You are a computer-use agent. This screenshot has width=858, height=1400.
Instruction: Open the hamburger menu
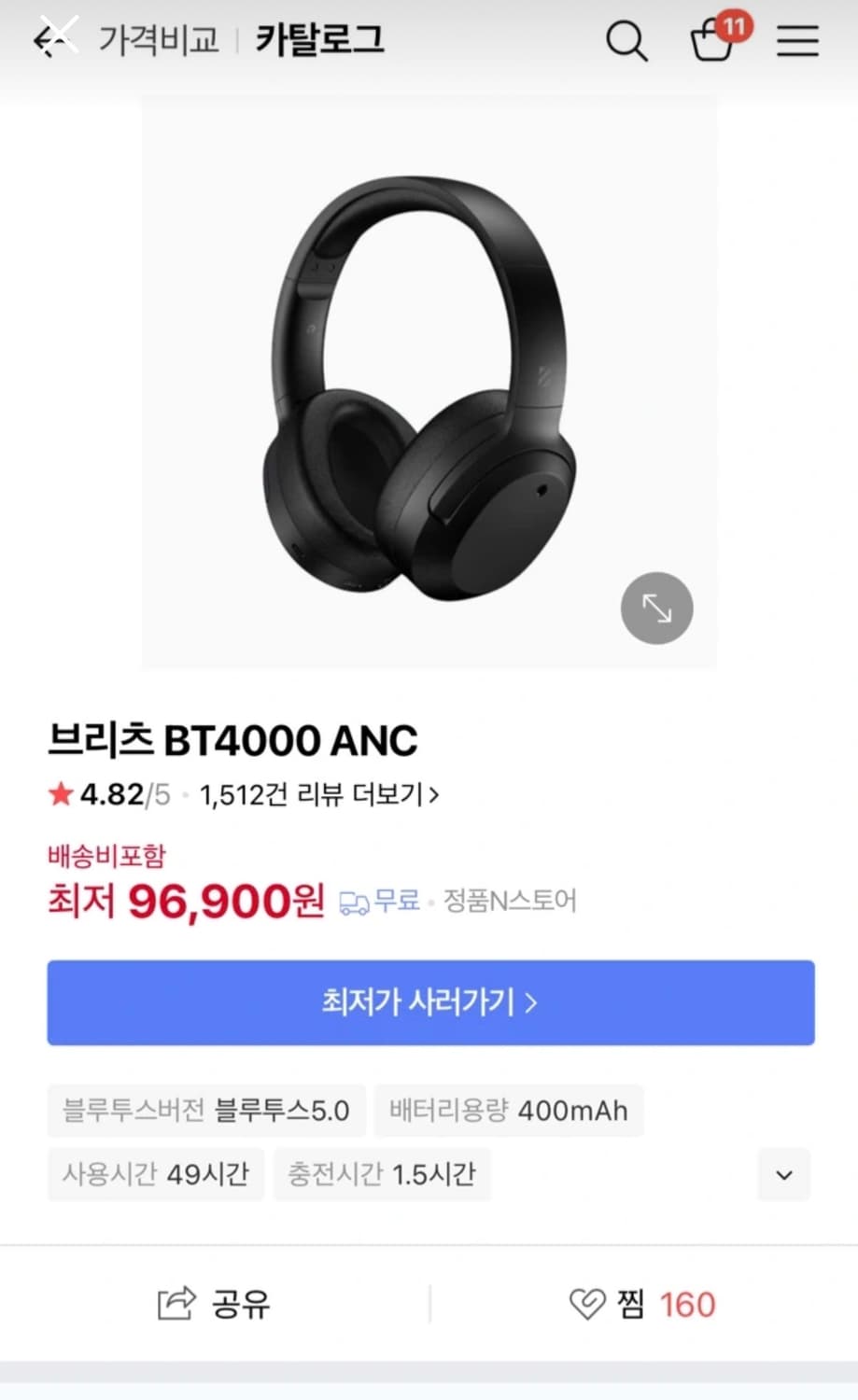point(796,41)
